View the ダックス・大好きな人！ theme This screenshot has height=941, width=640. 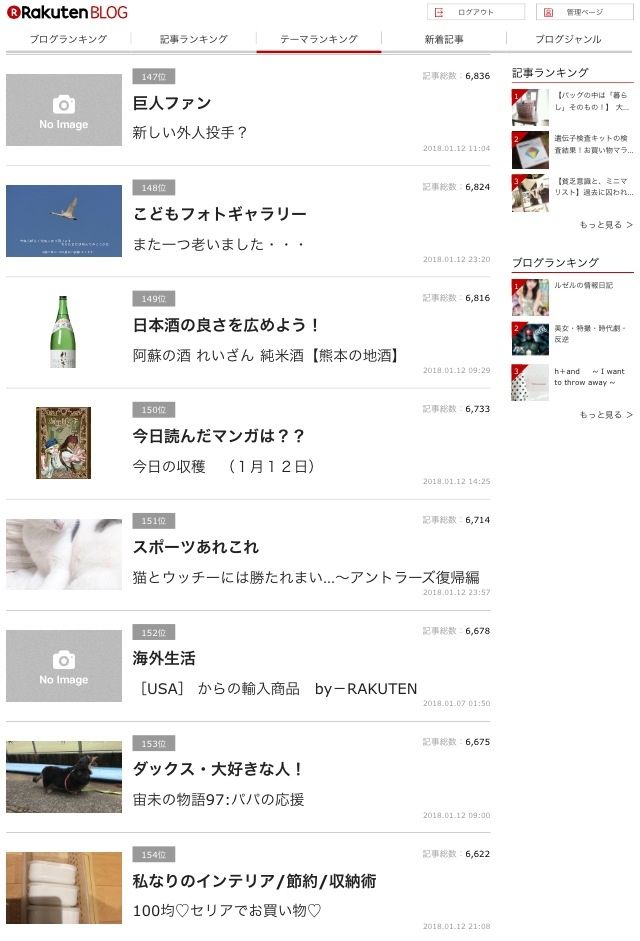click(x=218, y=769)
